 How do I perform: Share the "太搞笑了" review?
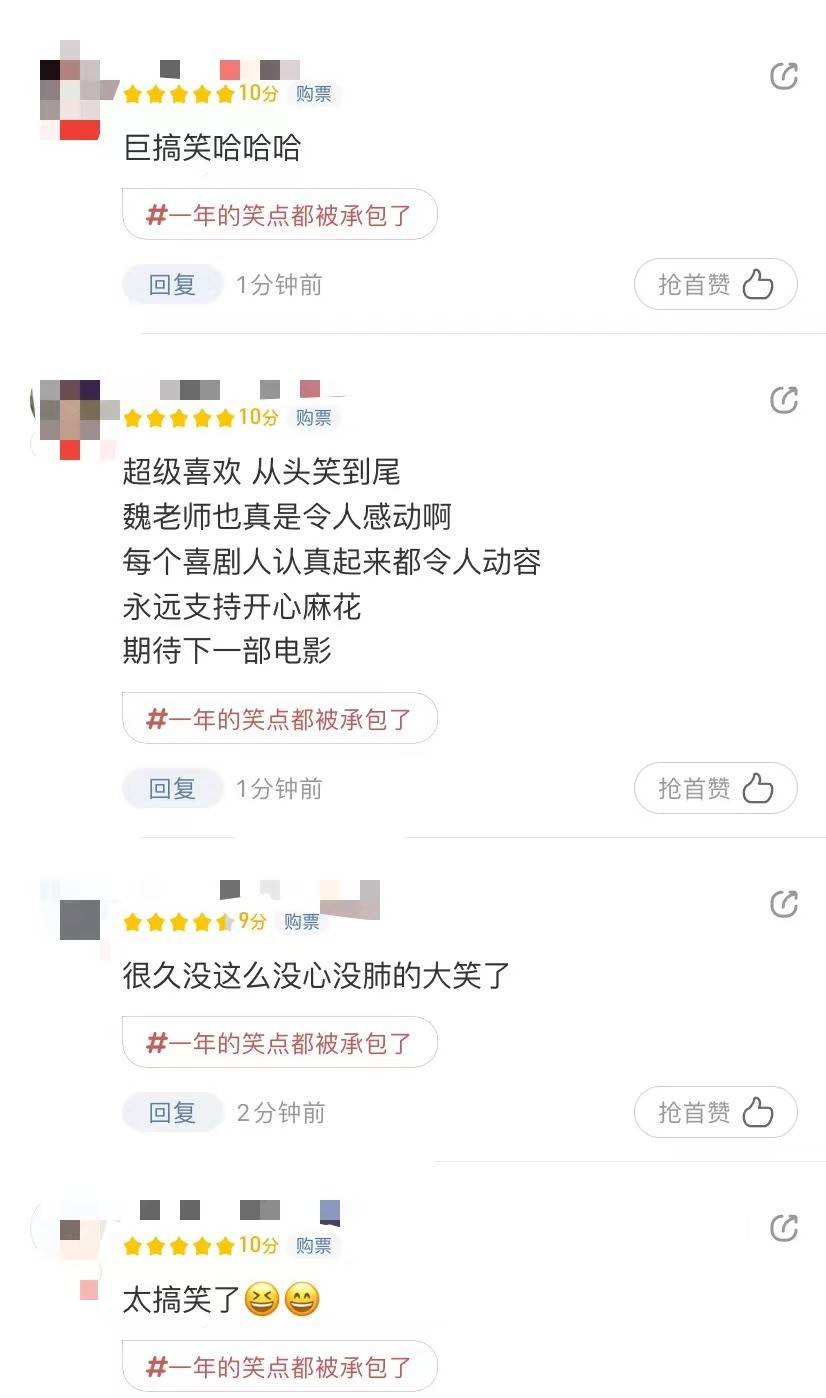point(784,1228)
